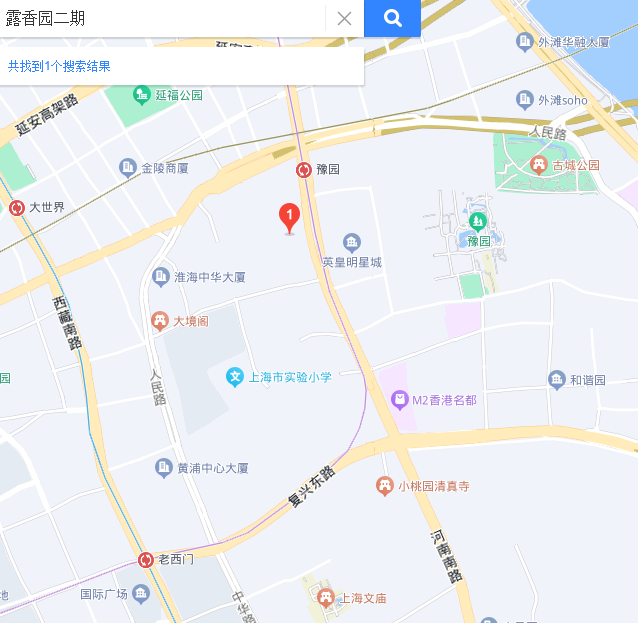
Task: Select the 老西门 metro station marker
Action: 146,560
